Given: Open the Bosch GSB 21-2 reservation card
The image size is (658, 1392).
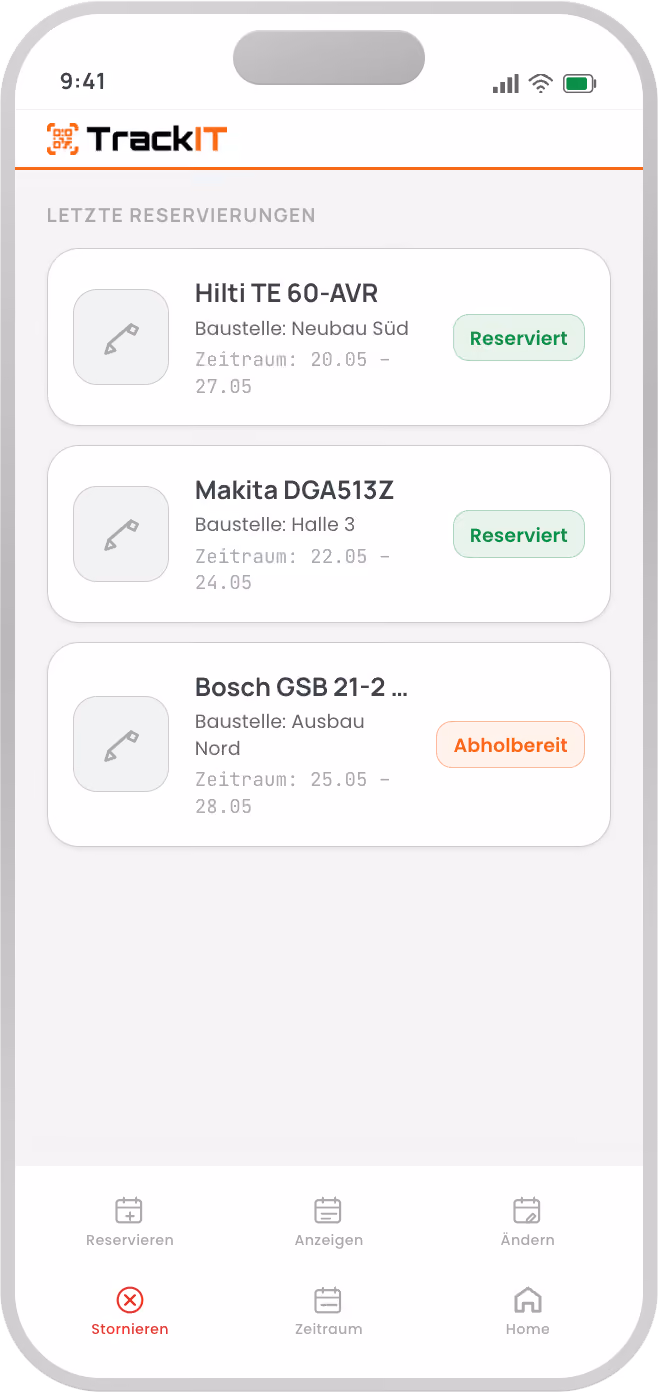Looking at the screenshot, I should (329, 744).
